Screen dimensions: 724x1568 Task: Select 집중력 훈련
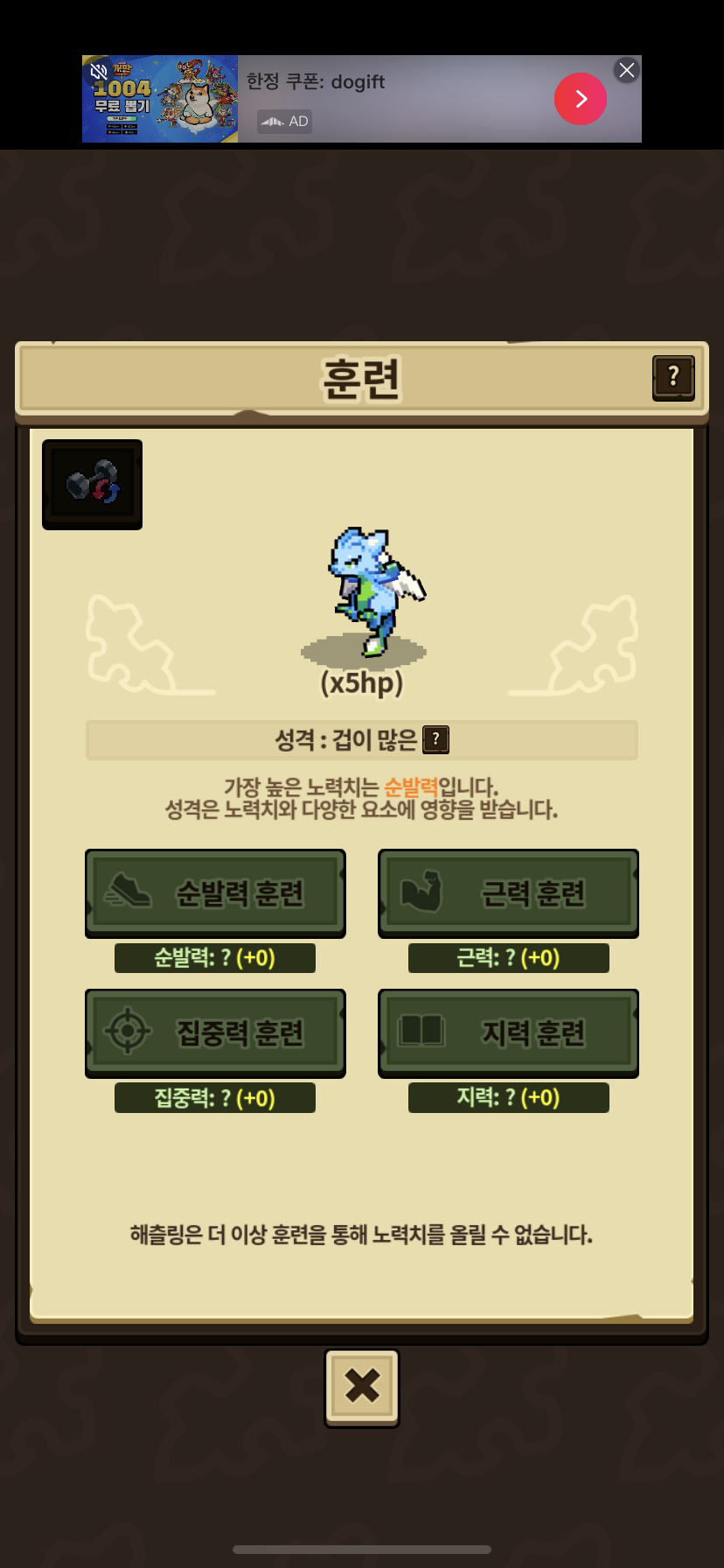pyautogui.click(x=215, y=1032)
